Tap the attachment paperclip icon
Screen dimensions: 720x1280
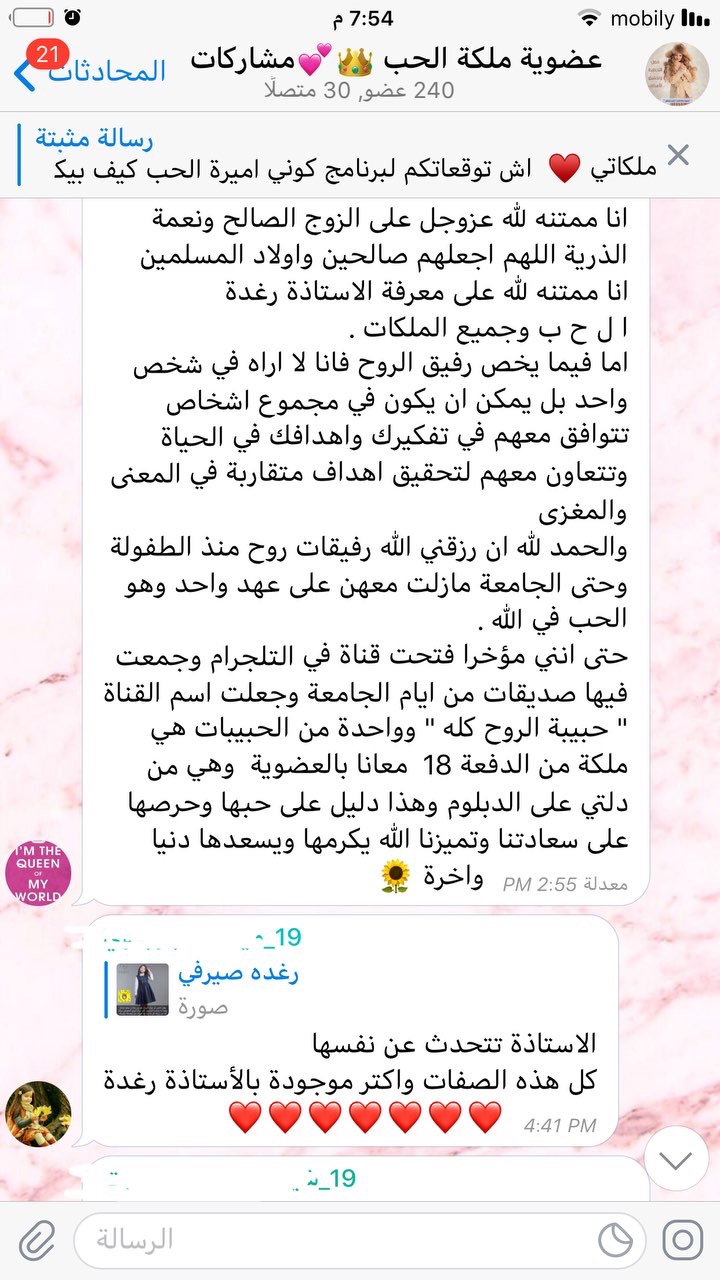pyautogui.click(x=36, y=1240)
